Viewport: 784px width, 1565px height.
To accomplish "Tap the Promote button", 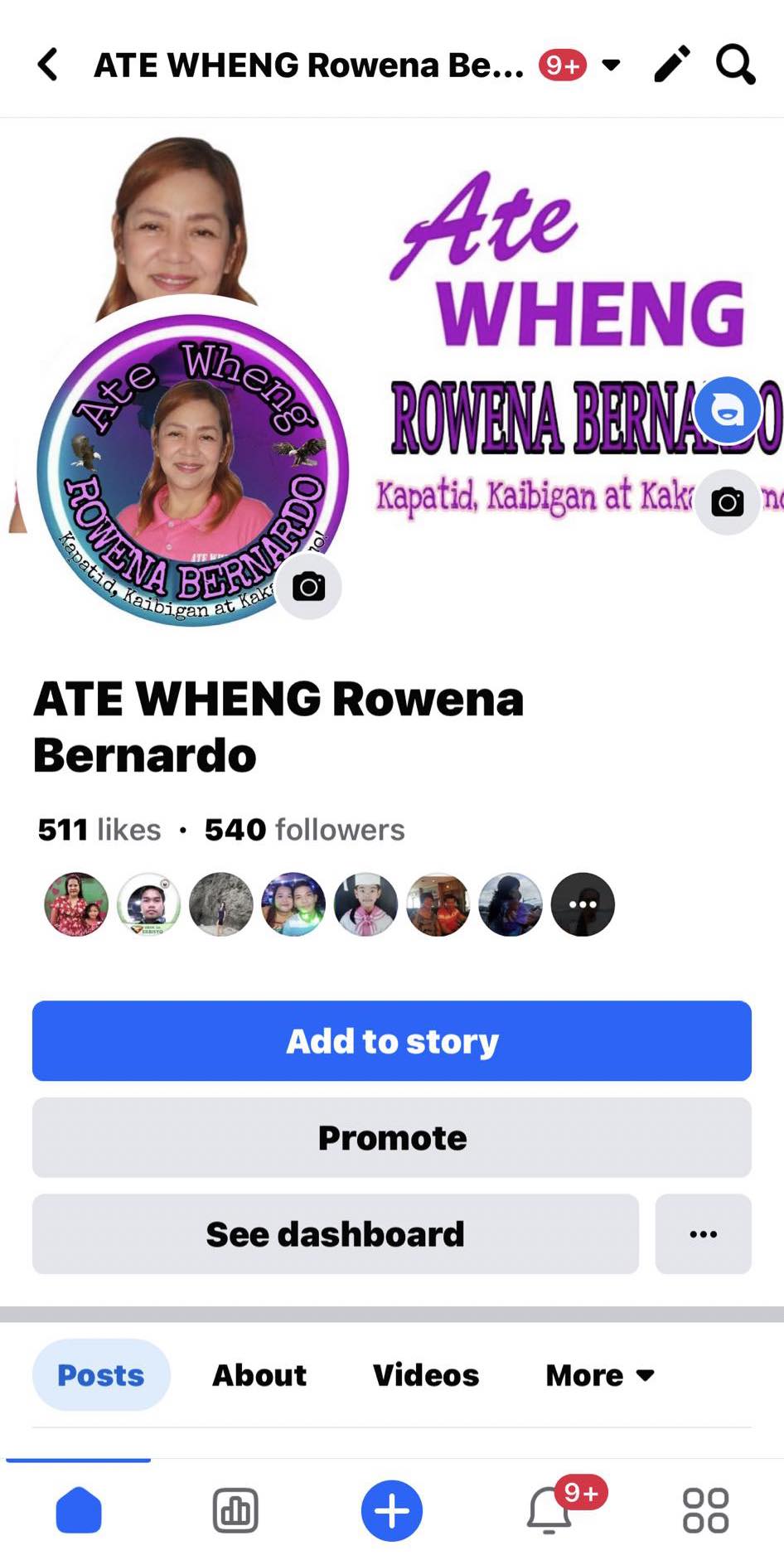I will coord(392,1137).
